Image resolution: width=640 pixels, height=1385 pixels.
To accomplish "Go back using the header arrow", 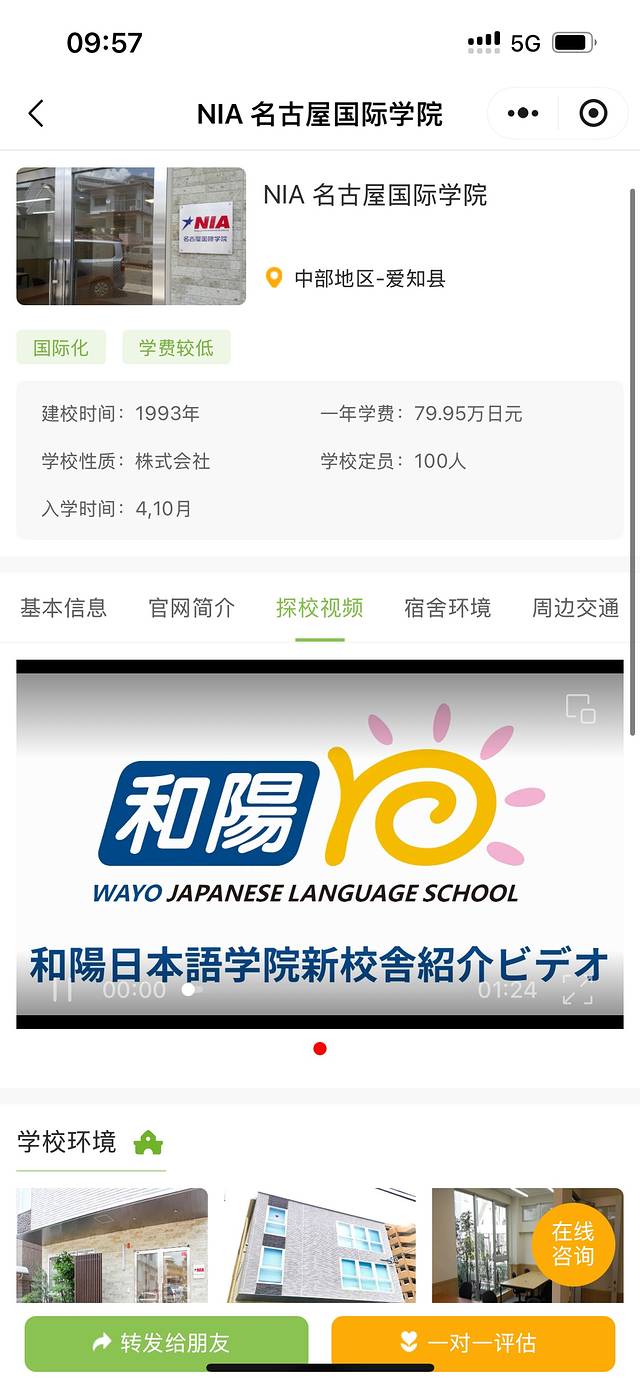I will 36,114.
